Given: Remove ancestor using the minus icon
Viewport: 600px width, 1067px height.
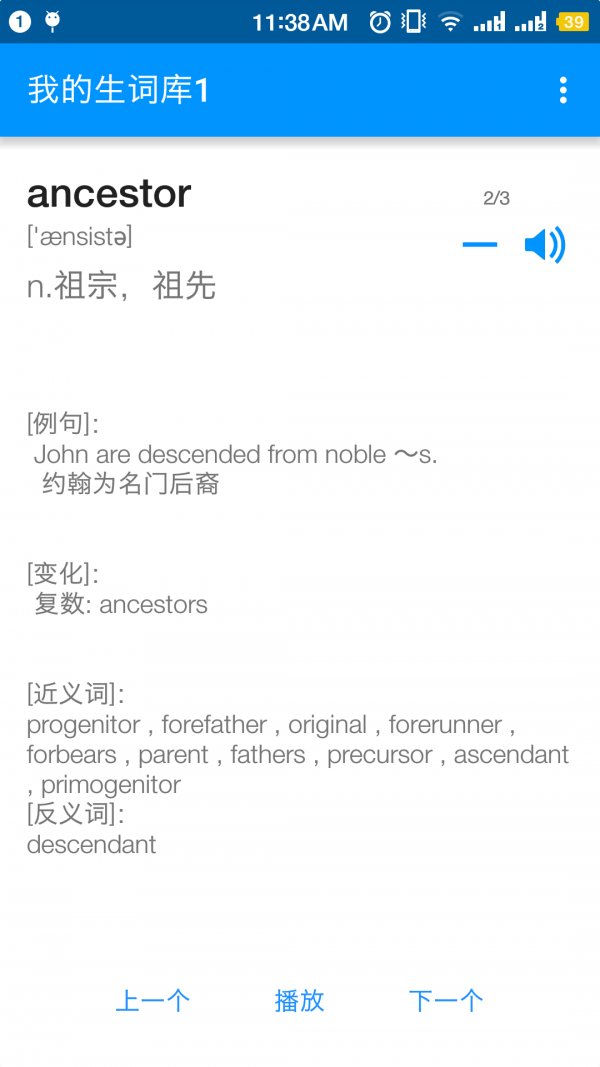Looking at the screenshot, I should tap(480, 245).
